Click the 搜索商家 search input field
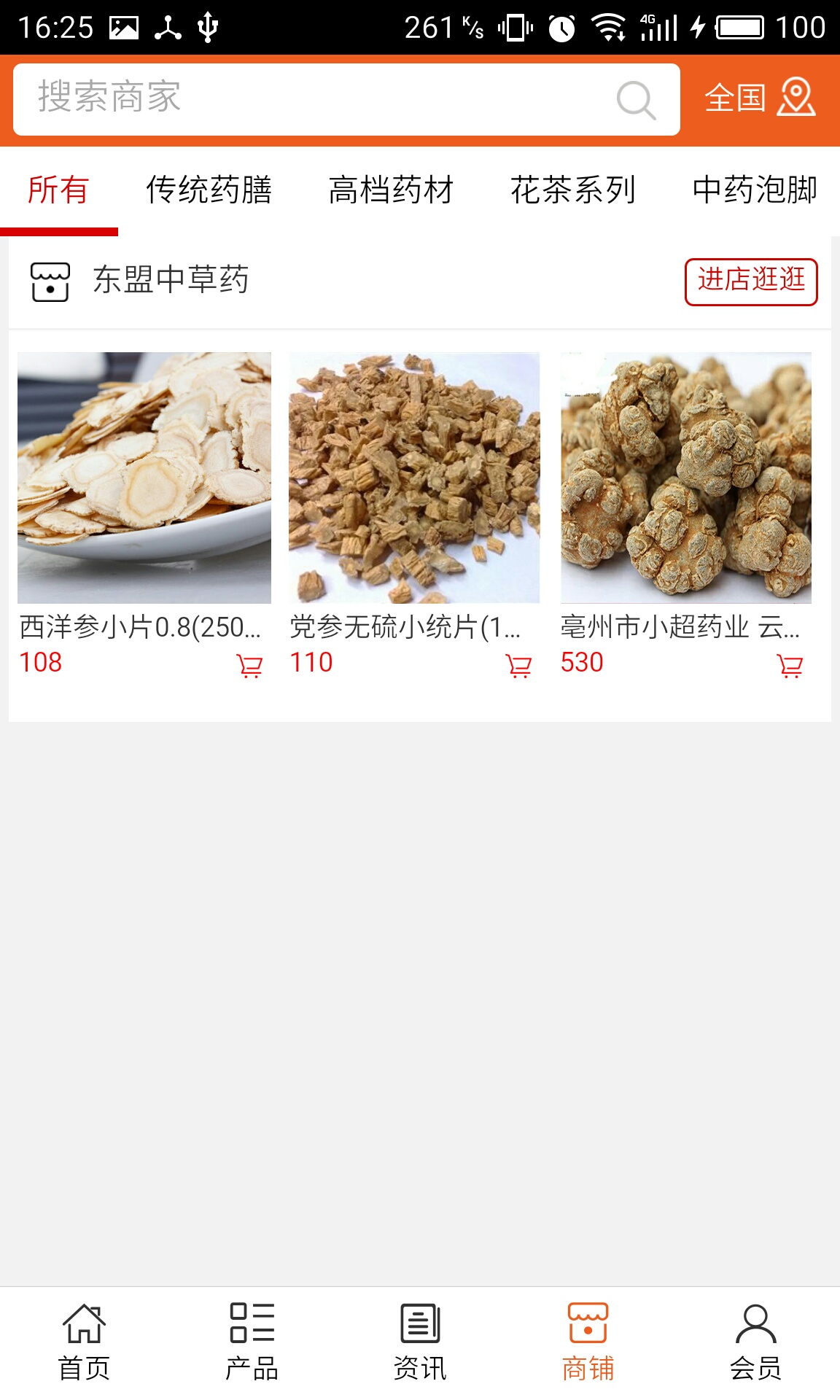Screen dimensions: 840x1400 pyautogui.click(x=292, y=98)
